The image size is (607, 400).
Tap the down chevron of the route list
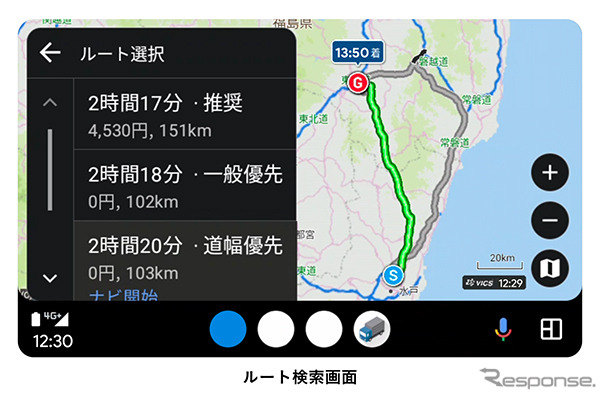click(x=50, y=277)
